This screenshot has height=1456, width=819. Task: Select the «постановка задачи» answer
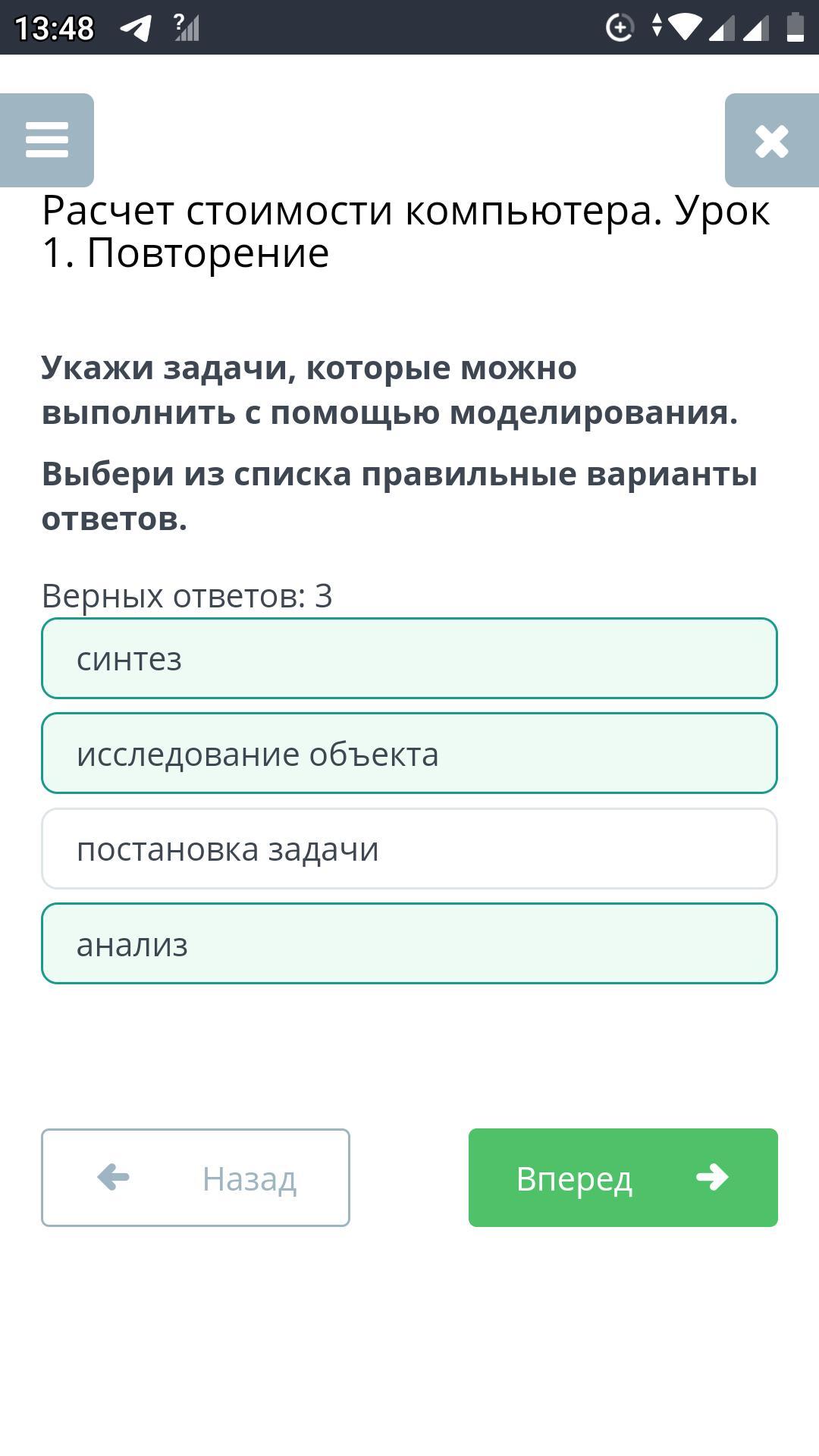409,849
